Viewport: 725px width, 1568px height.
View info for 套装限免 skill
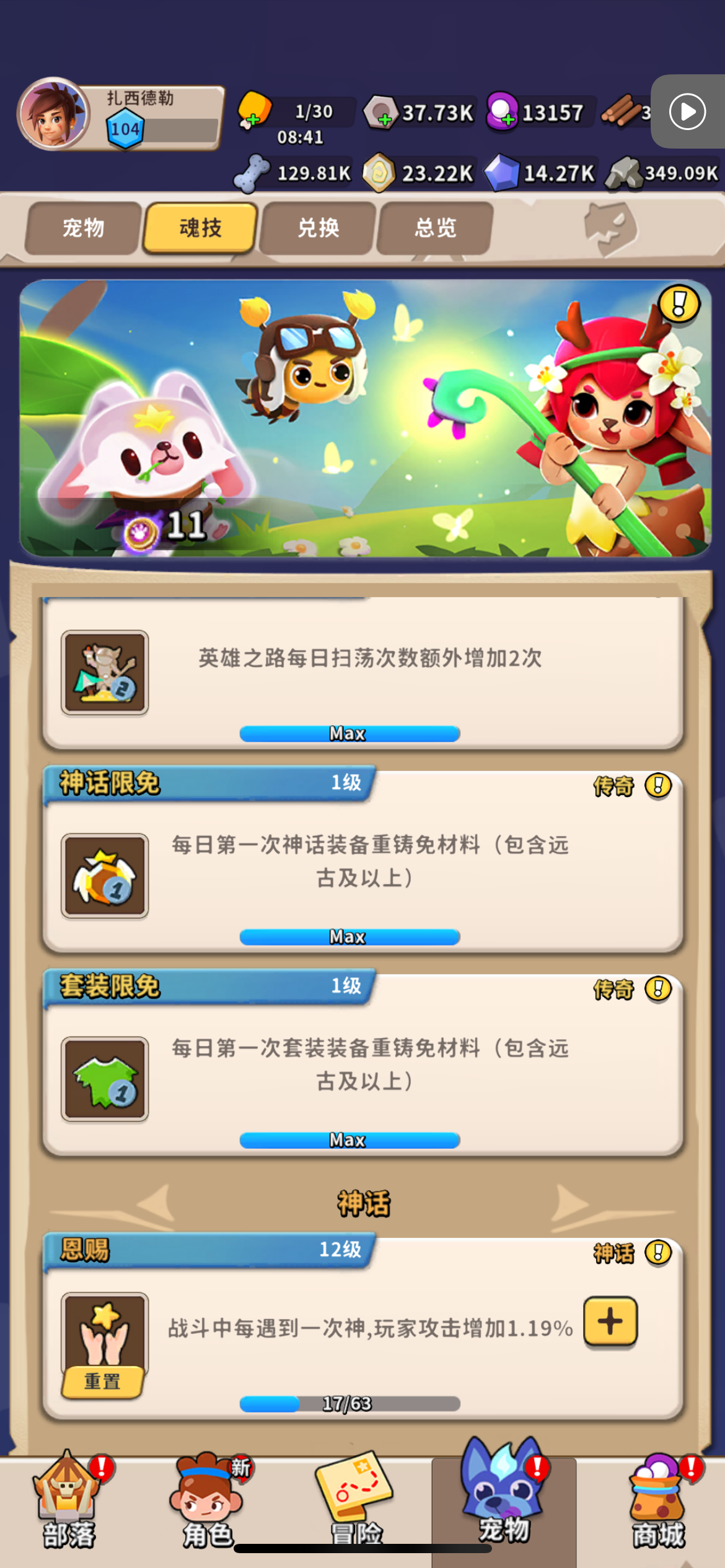tap(658, 988)
